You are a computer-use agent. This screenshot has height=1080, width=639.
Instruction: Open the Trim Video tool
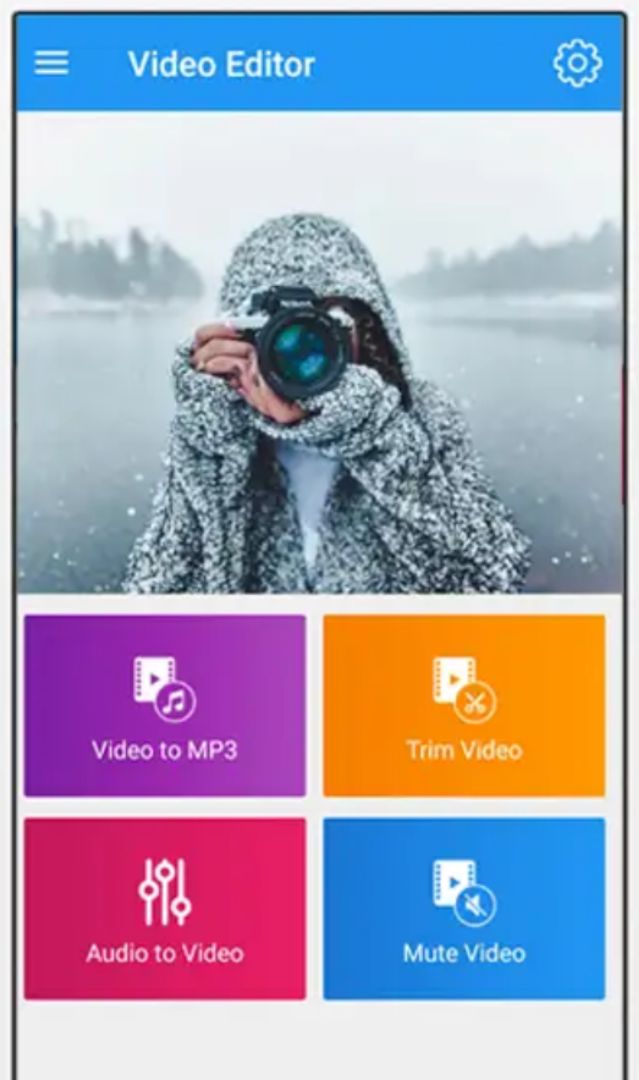pyautogui.click(x=464, y=706)
